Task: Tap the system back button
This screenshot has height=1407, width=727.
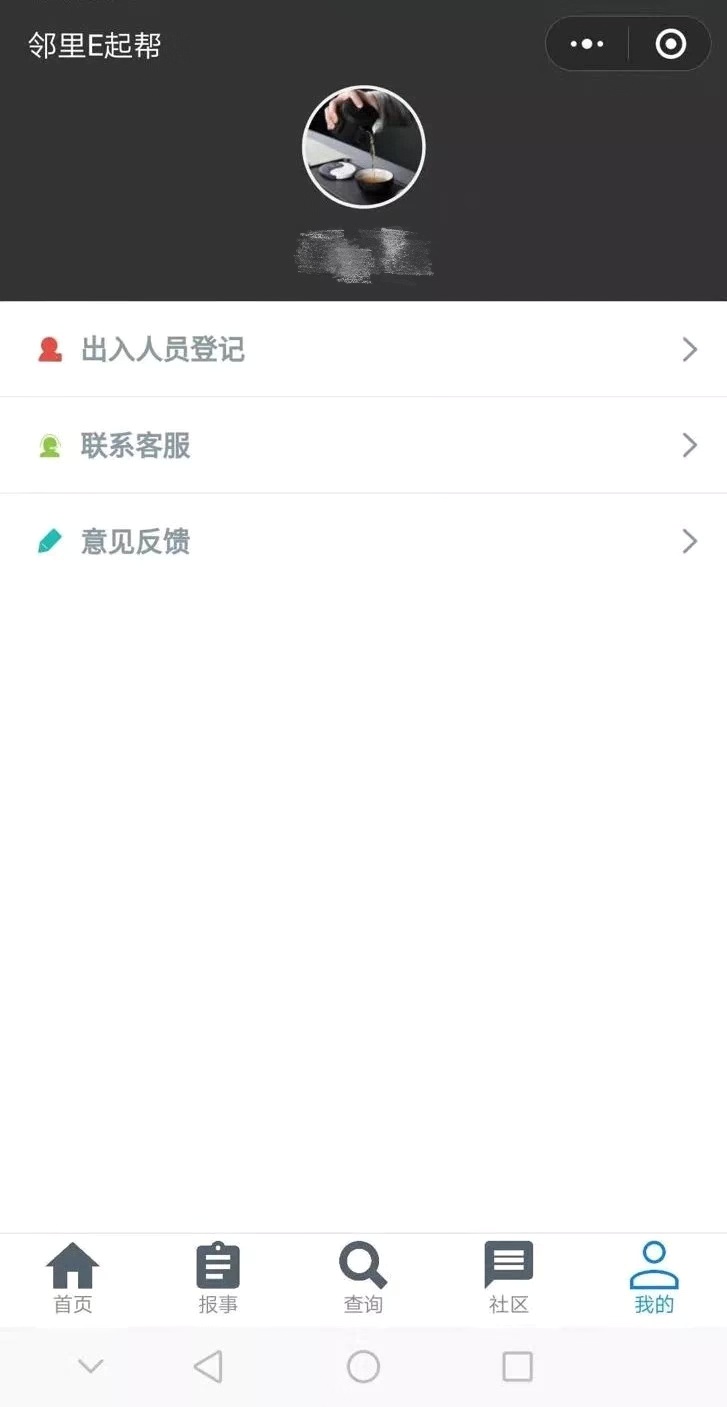Action: (x=208, y=1366)
